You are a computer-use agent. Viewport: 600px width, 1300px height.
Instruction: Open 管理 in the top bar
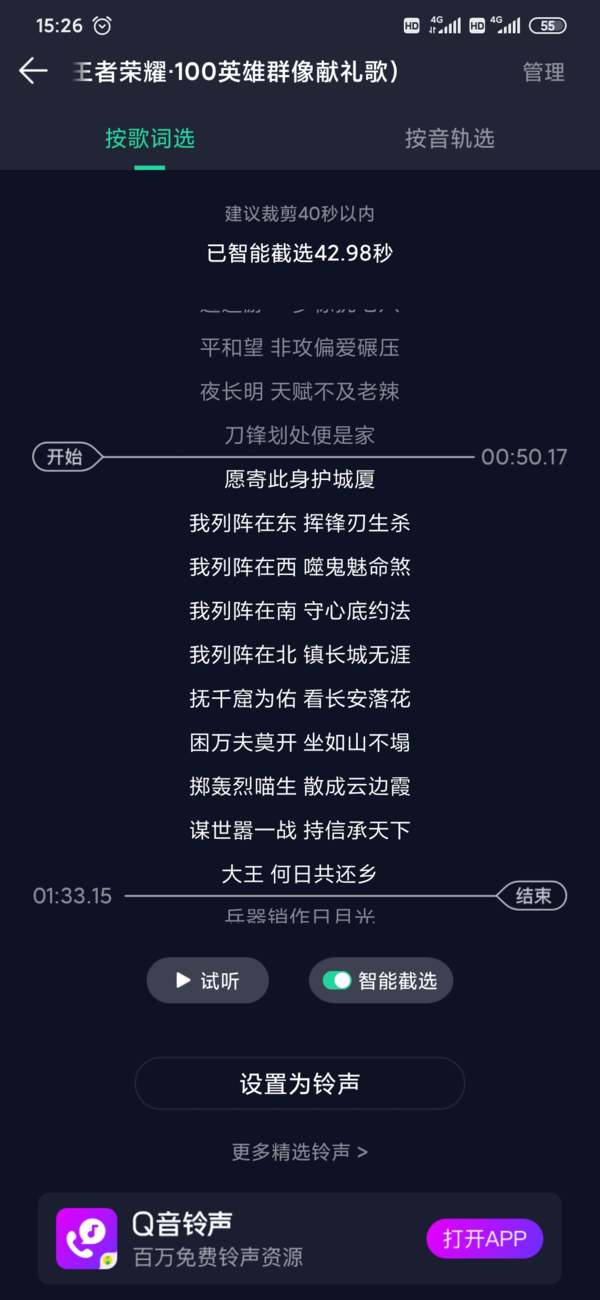coord(543,72)
